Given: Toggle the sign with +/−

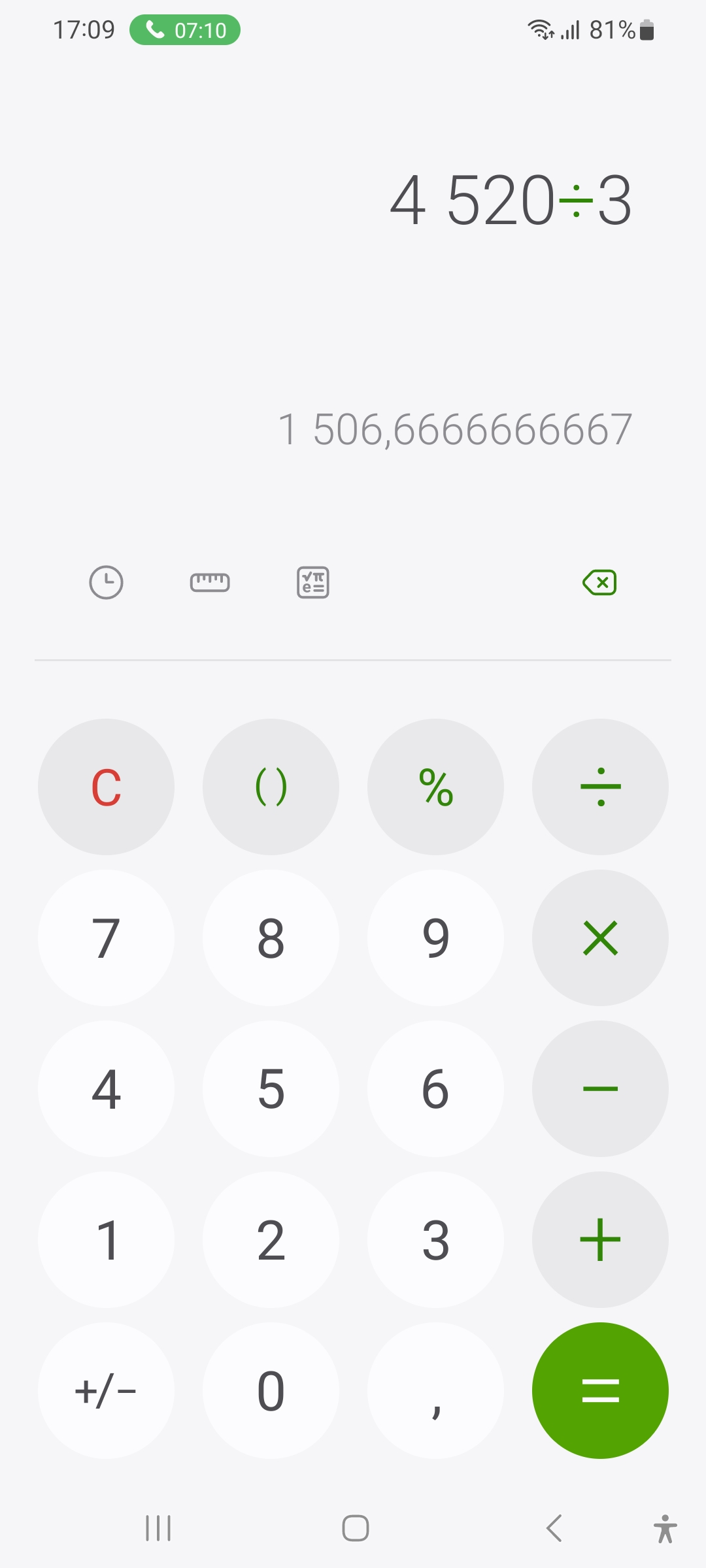Looking at the screenshot, I should (x=106, y=1390).
